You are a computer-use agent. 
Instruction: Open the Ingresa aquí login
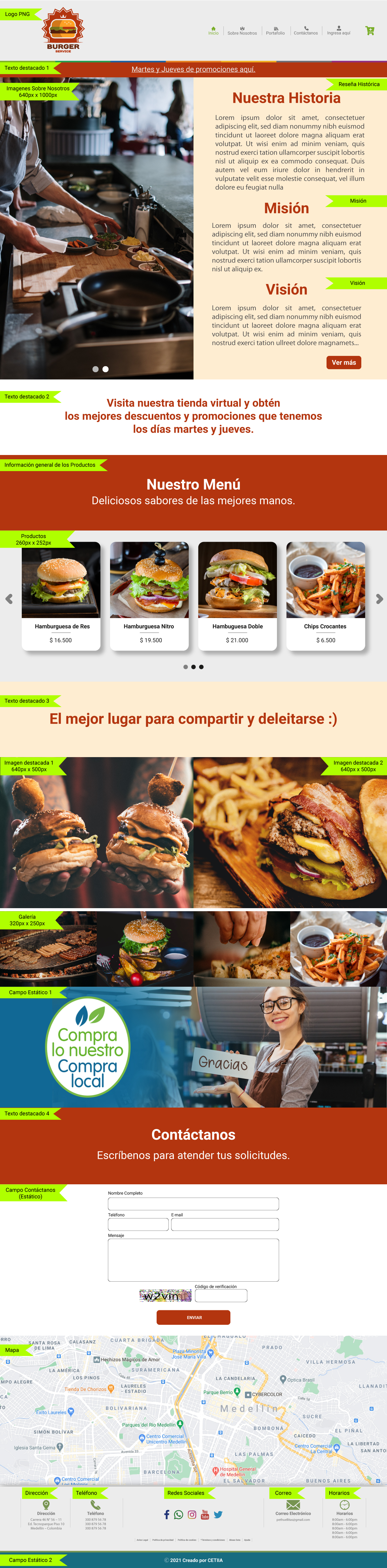coord(338,31)
